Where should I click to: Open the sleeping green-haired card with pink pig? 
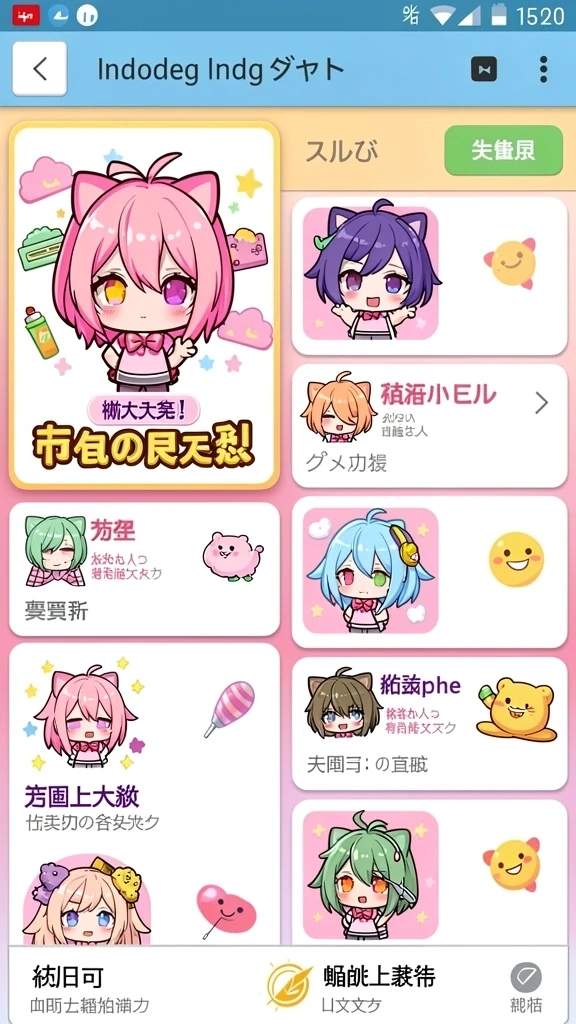click(x=144, y=569)
